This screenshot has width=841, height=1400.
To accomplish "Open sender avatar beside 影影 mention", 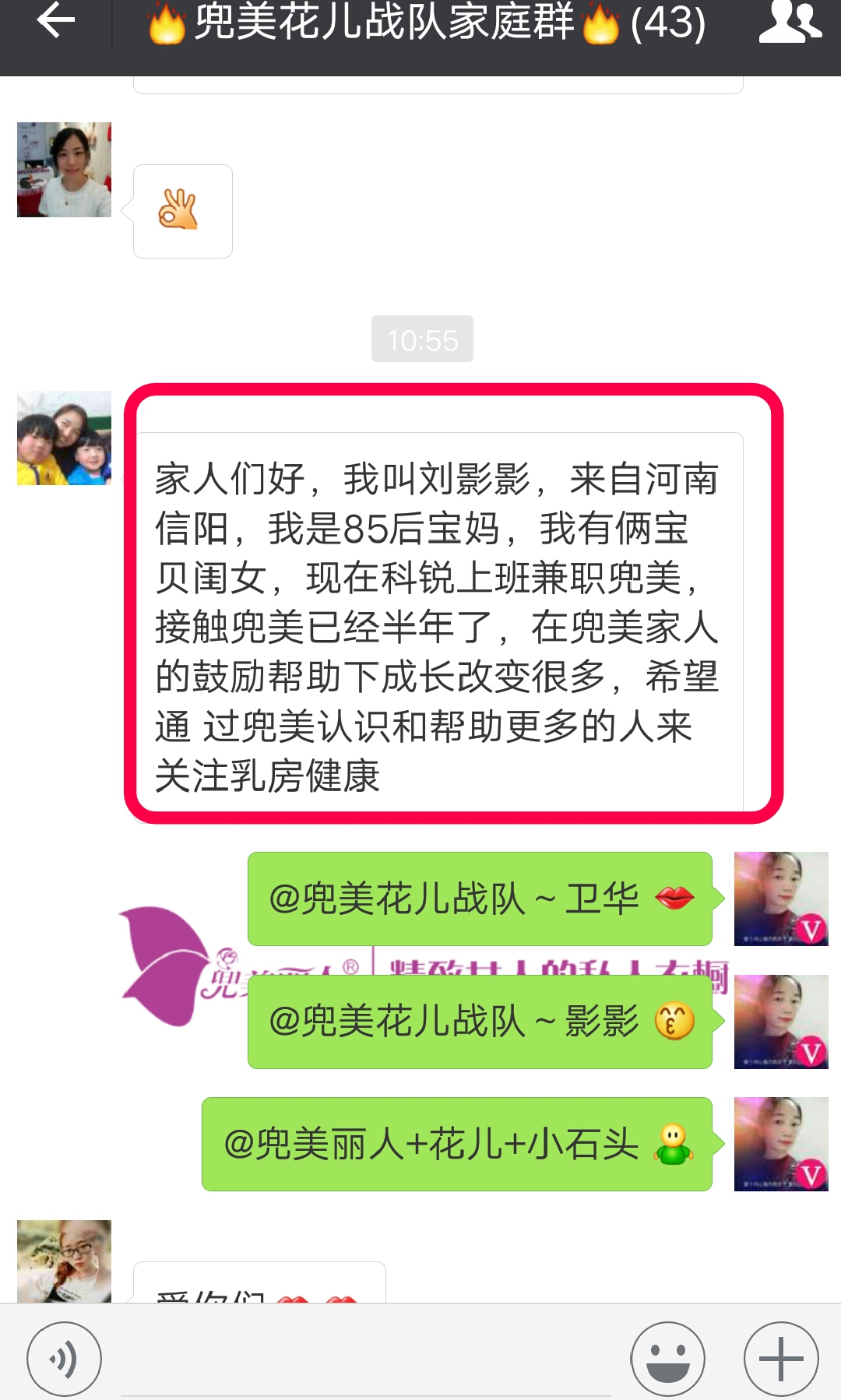I will (x=780, y=1022).
